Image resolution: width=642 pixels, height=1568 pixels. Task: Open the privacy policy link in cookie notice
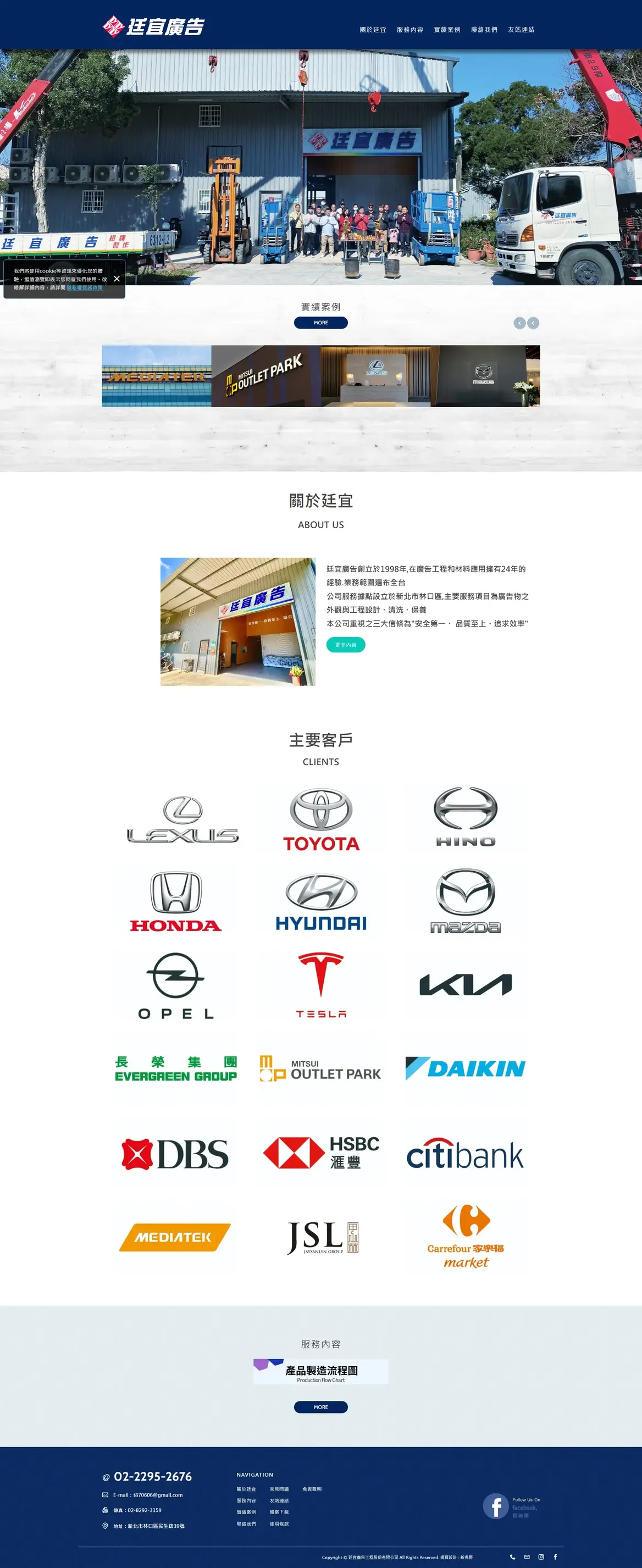(x=85, y=287)
